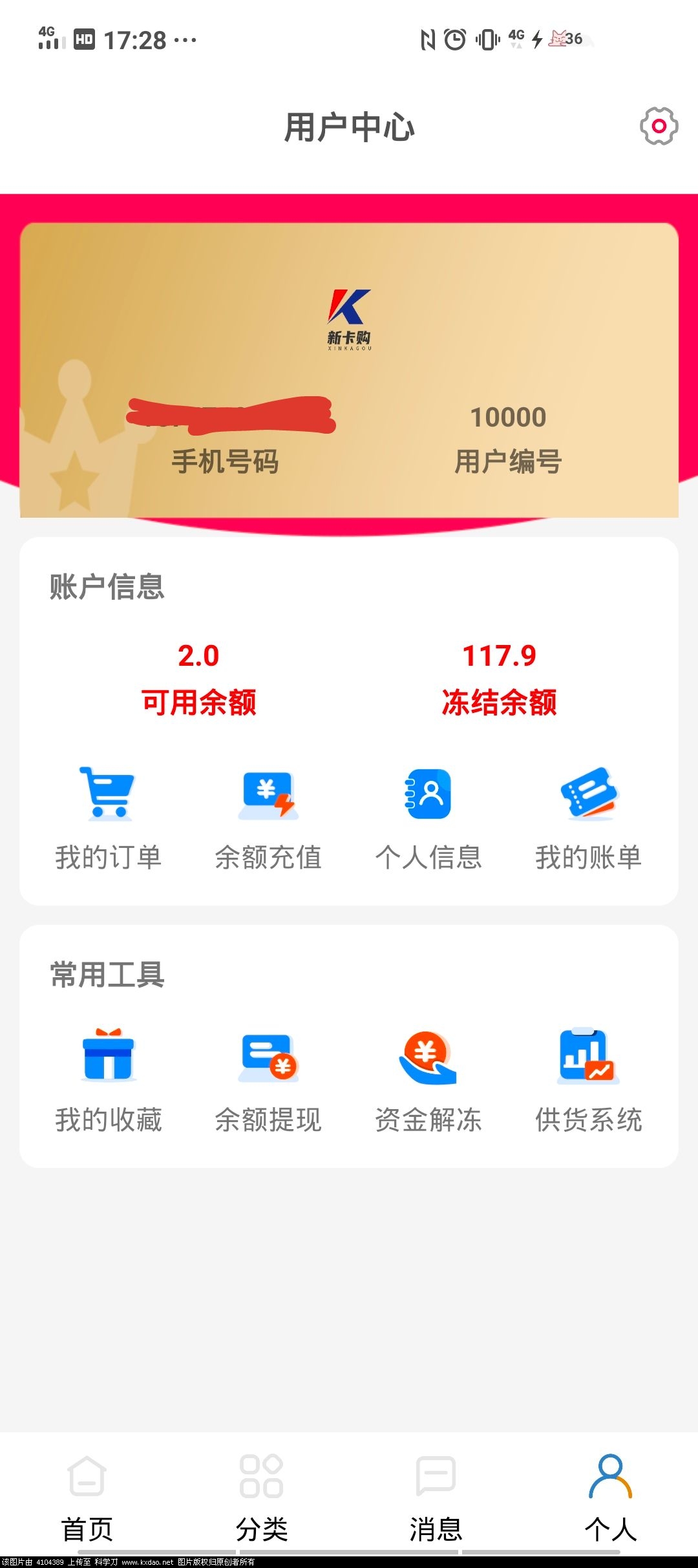Select the 余额充值 recharge icon
The image size is (698, 1568).
[x=268, y=796]
